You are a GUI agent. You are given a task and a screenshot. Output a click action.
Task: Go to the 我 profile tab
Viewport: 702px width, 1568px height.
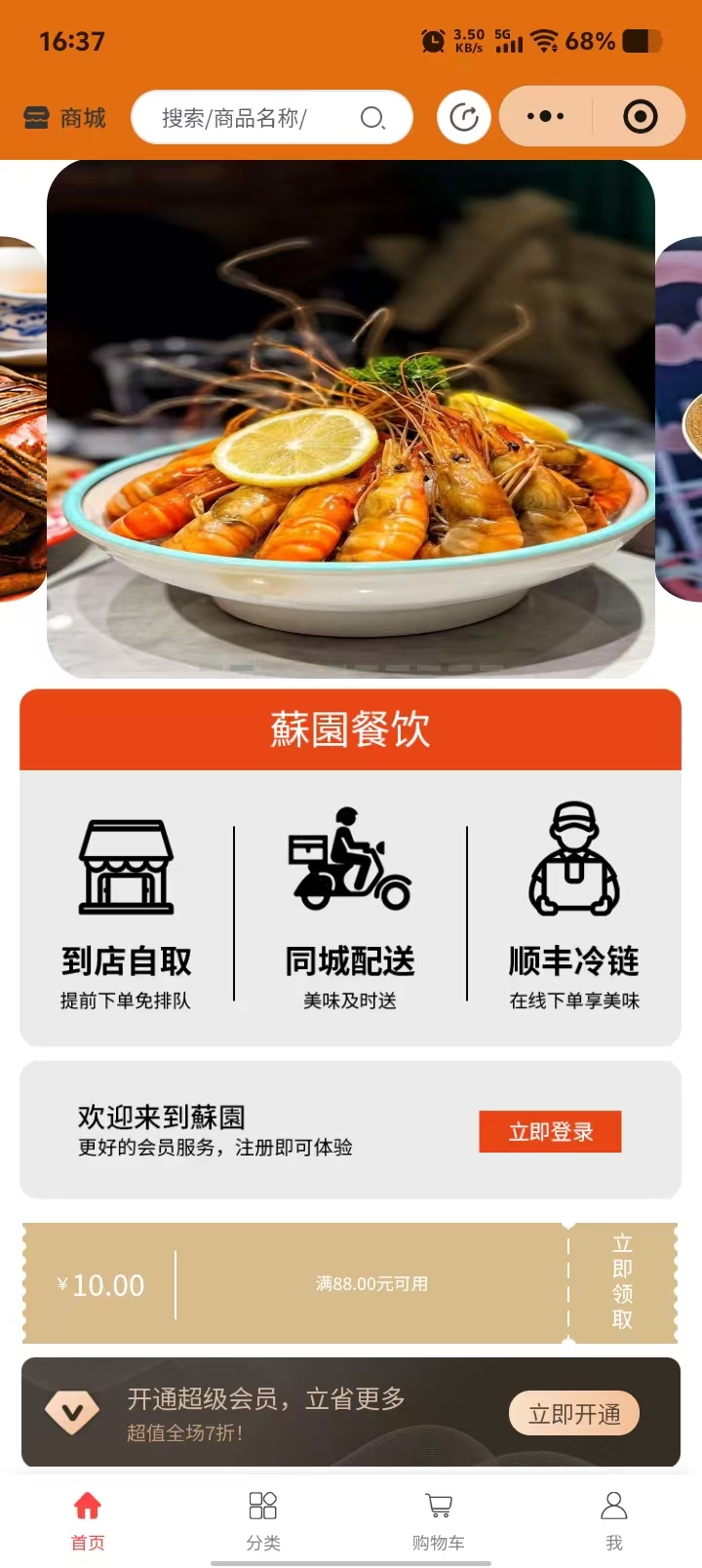point(614,1518)
